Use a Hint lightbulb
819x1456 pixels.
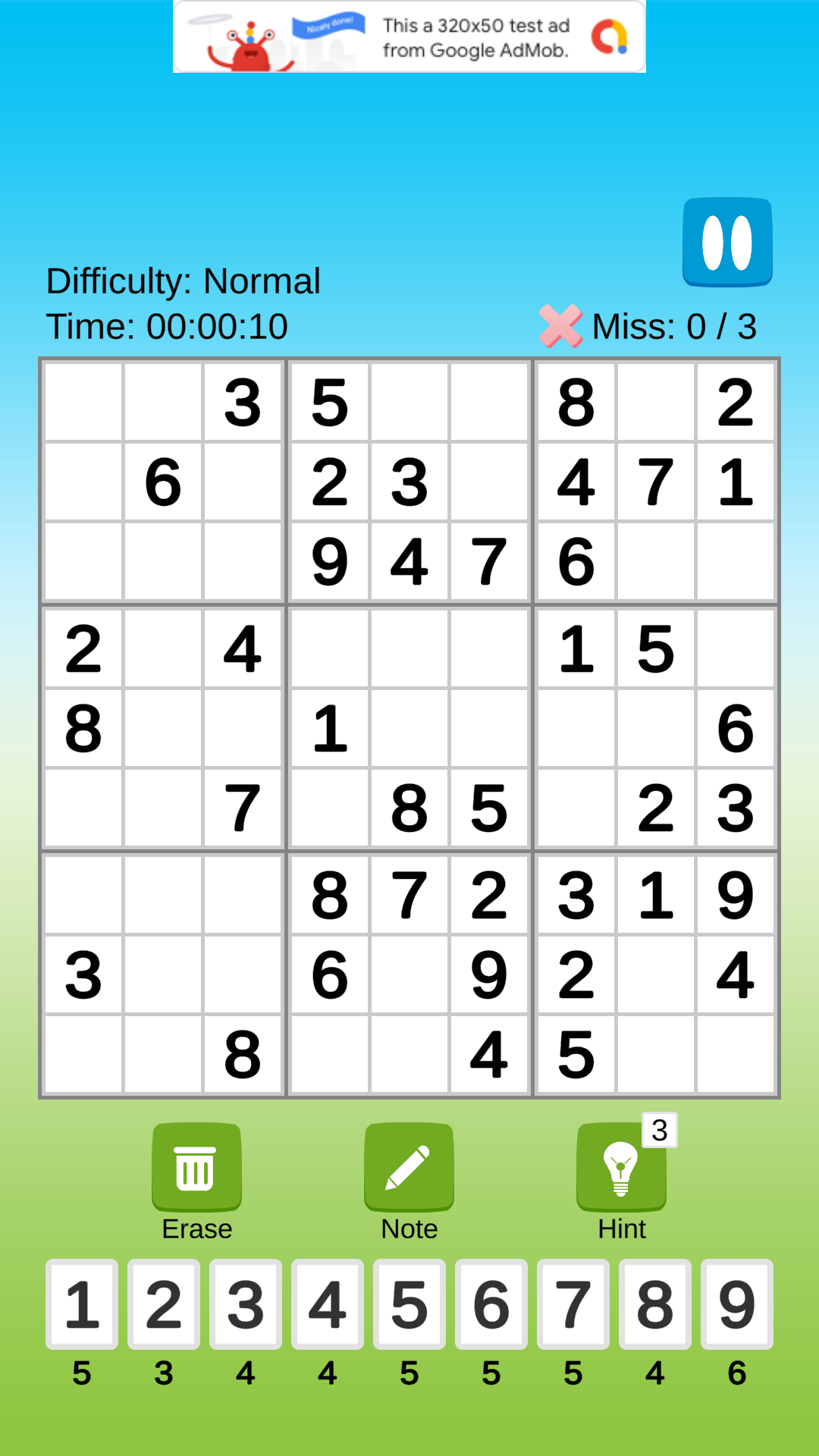(x=621, y=1167)
